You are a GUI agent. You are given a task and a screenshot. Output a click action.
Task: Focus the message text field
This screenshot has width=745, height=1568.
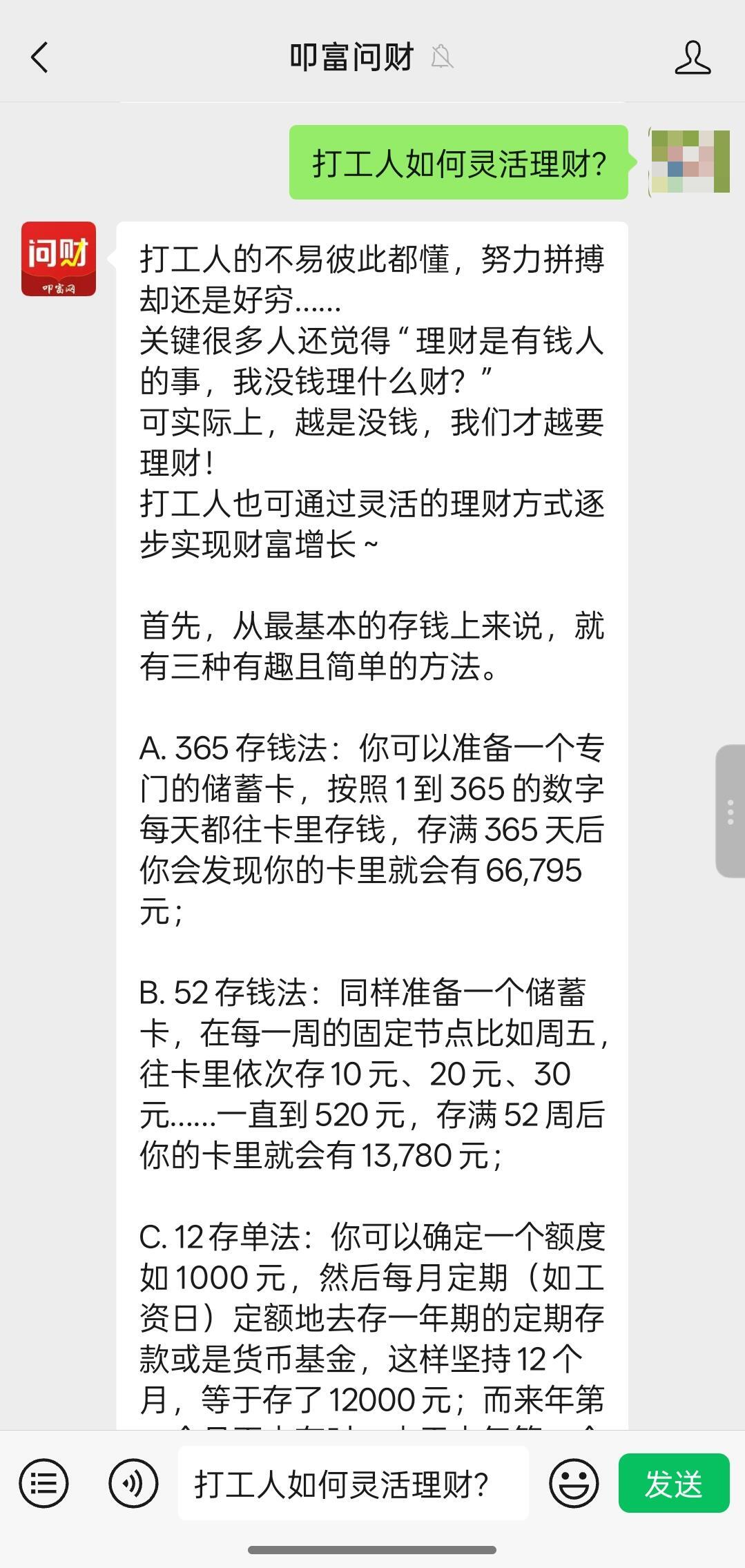tap(353, 1483)
